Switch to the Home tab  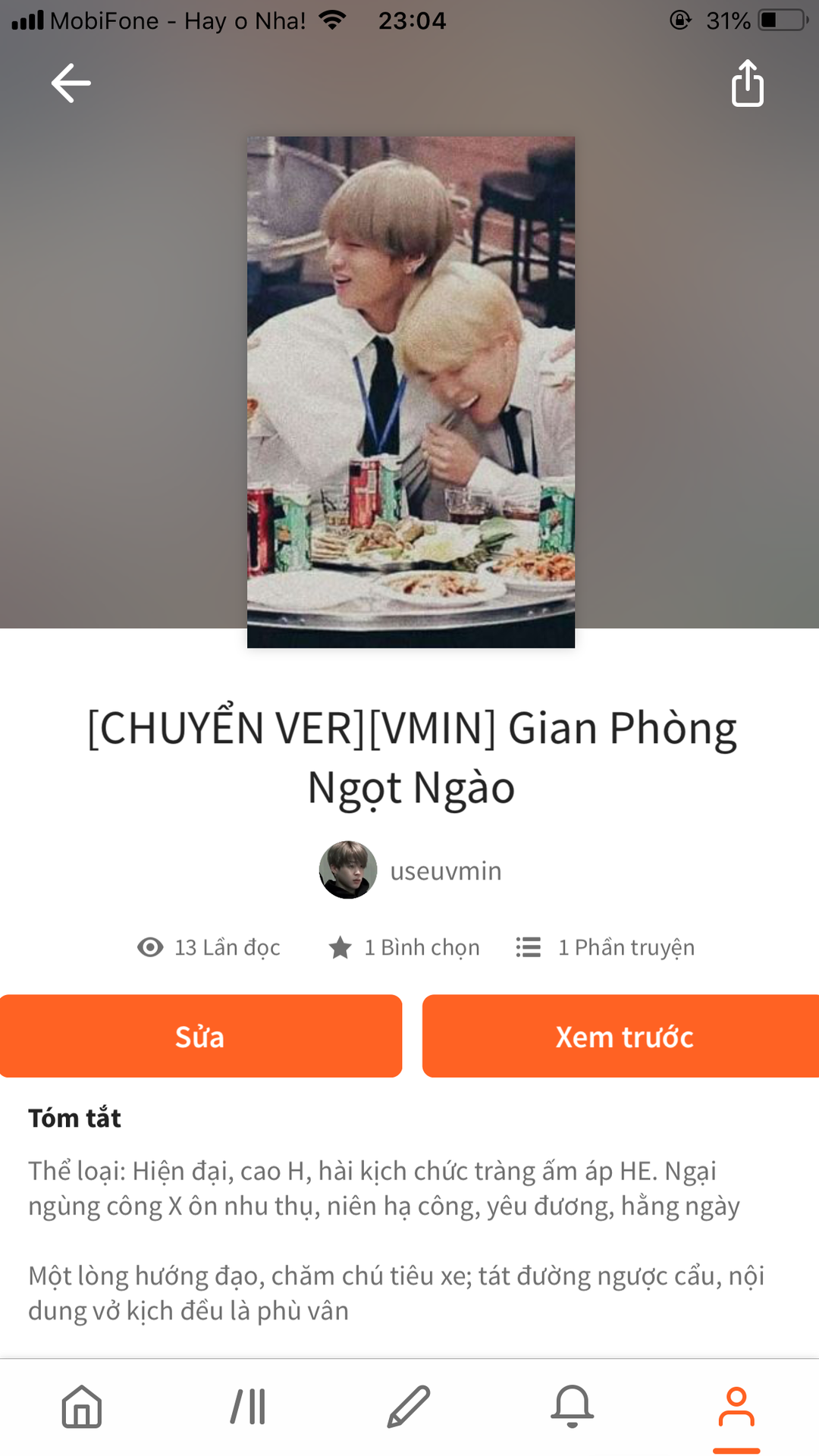[82, 1407]
